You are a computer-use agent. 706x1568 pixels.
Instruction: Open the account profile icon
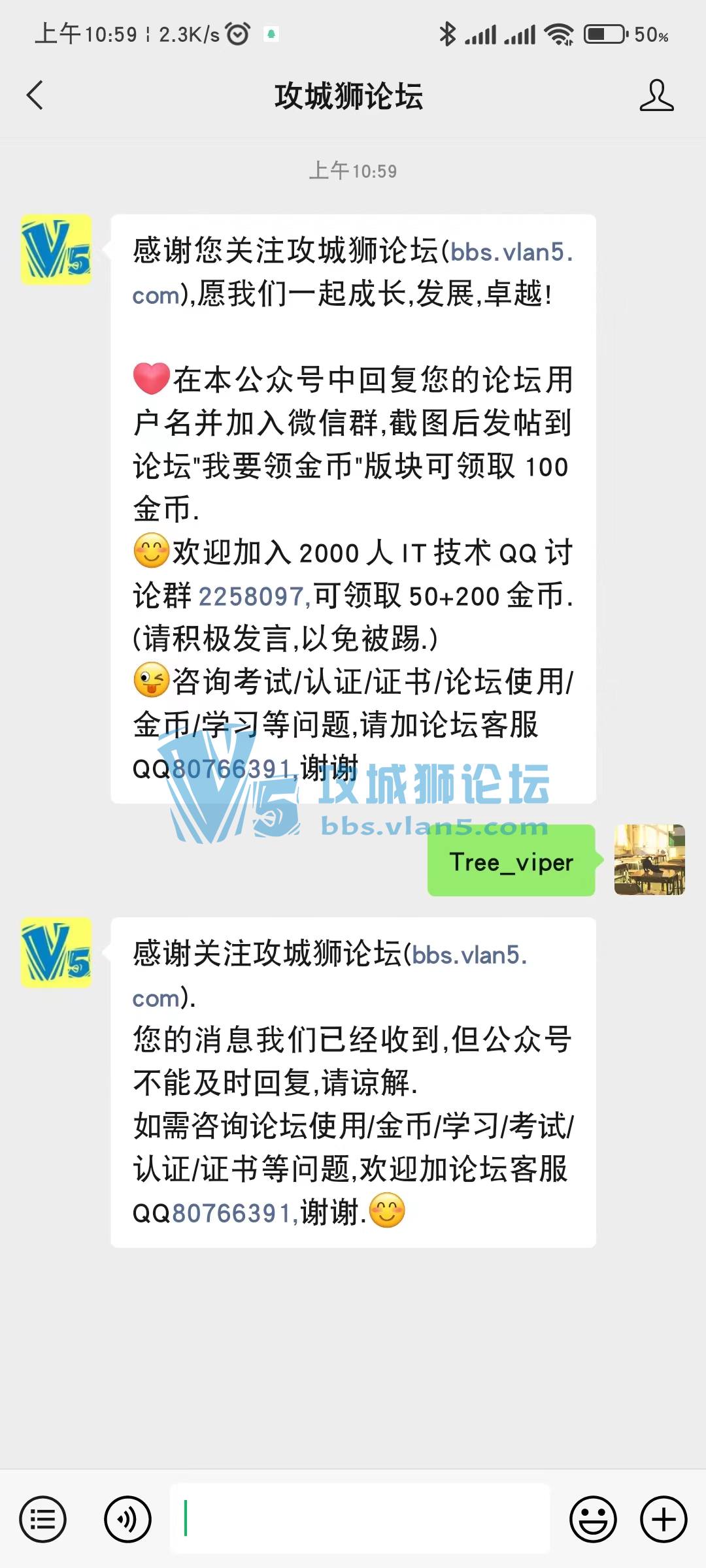pyautogui.click(x=656, y=95)
